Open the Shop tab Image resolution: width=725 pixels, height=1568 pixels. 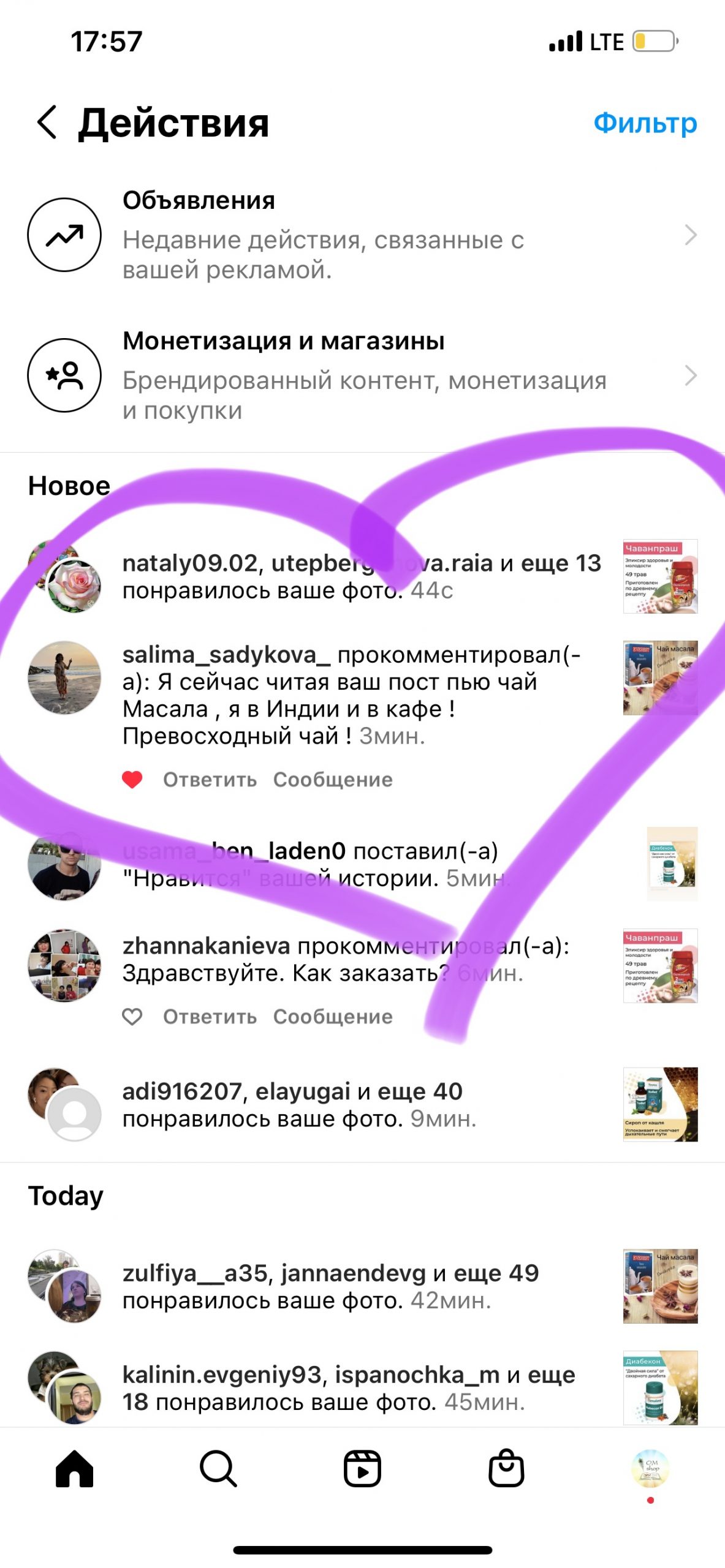tap(506, 1469)
